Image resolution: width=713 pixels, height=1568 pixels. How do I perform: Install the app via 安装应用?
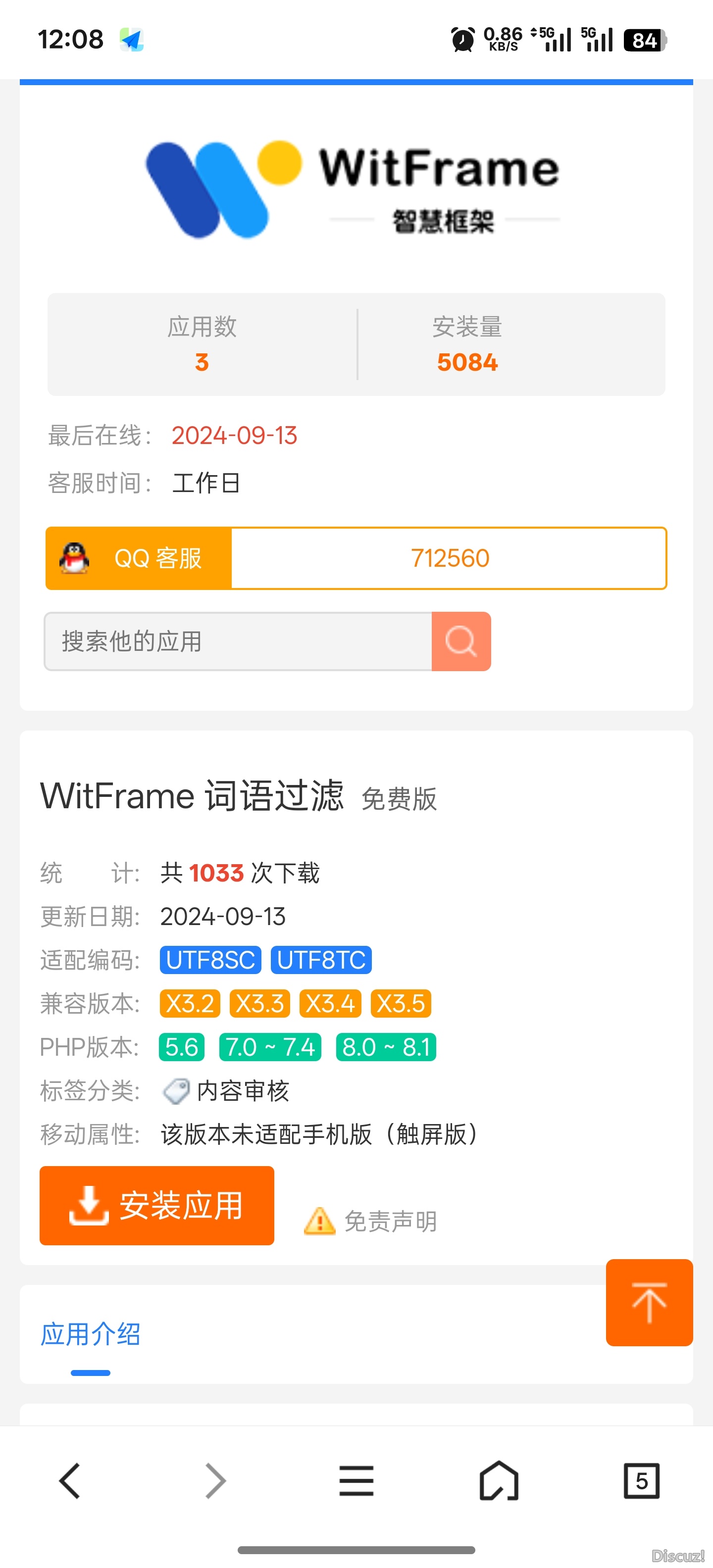(x=156, y=1206)
